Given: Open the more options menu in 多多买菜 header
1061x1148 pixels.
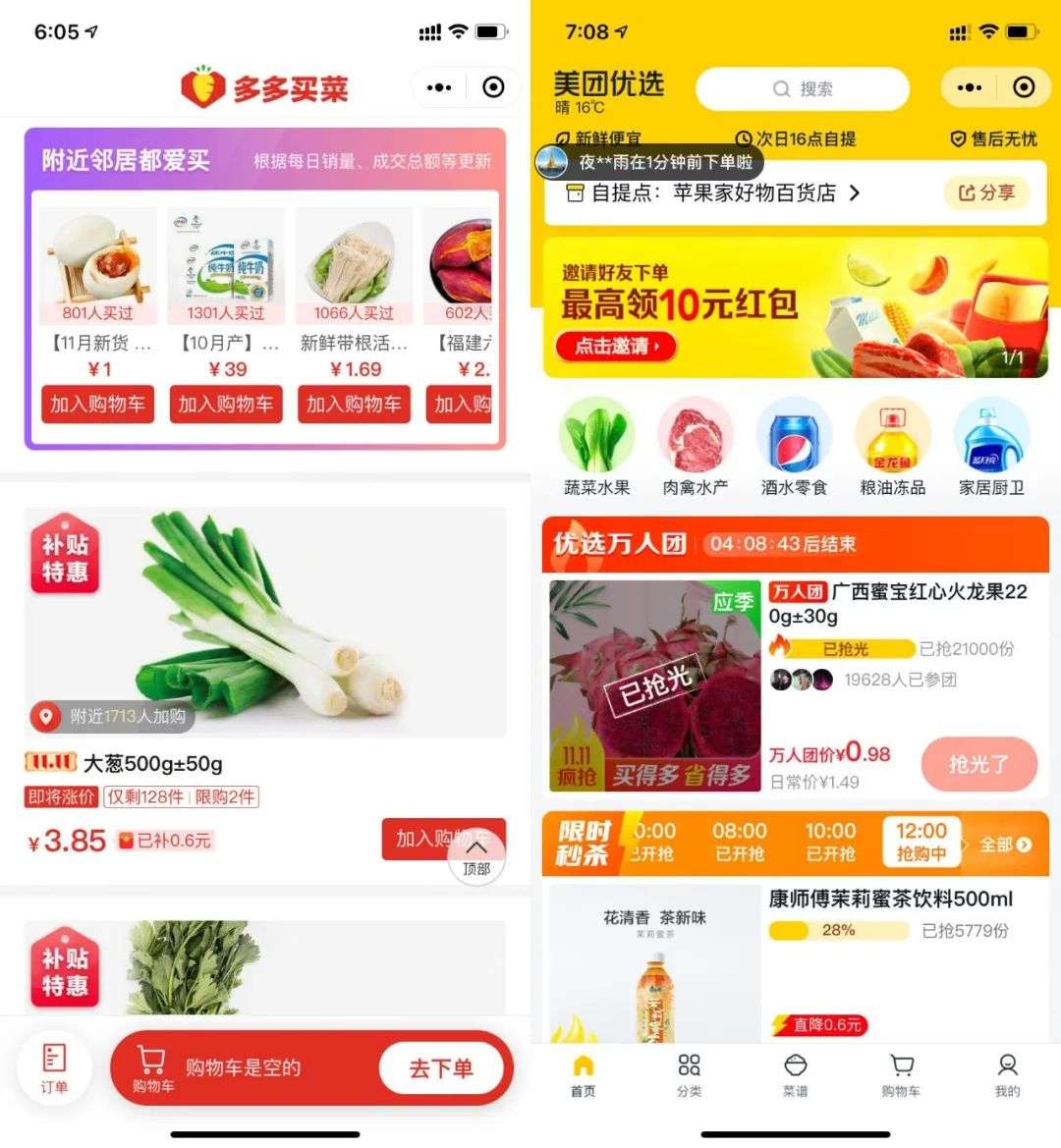Looking at the screenshot, I should (x=438, y=86).
